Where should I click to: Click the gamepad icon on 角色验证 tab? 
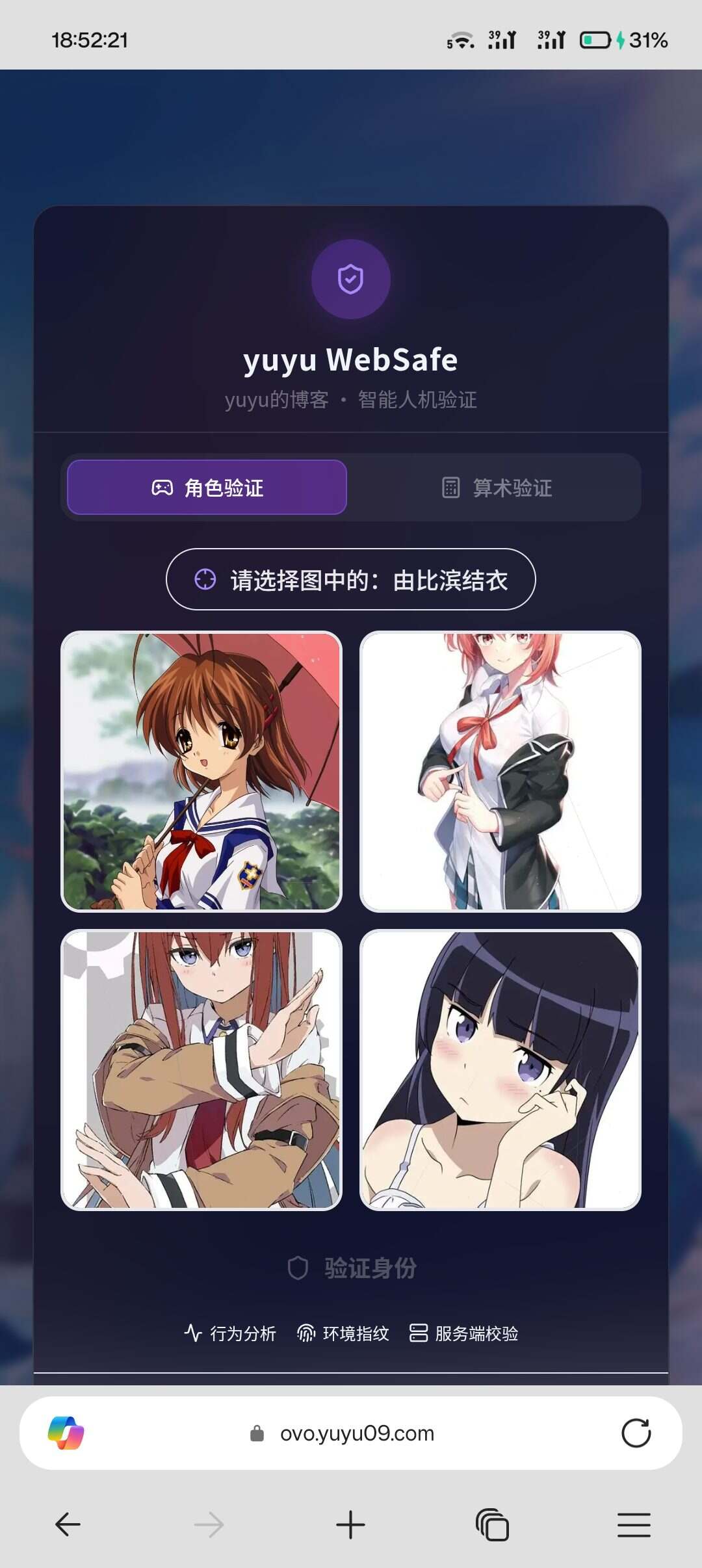click(162, 488)
